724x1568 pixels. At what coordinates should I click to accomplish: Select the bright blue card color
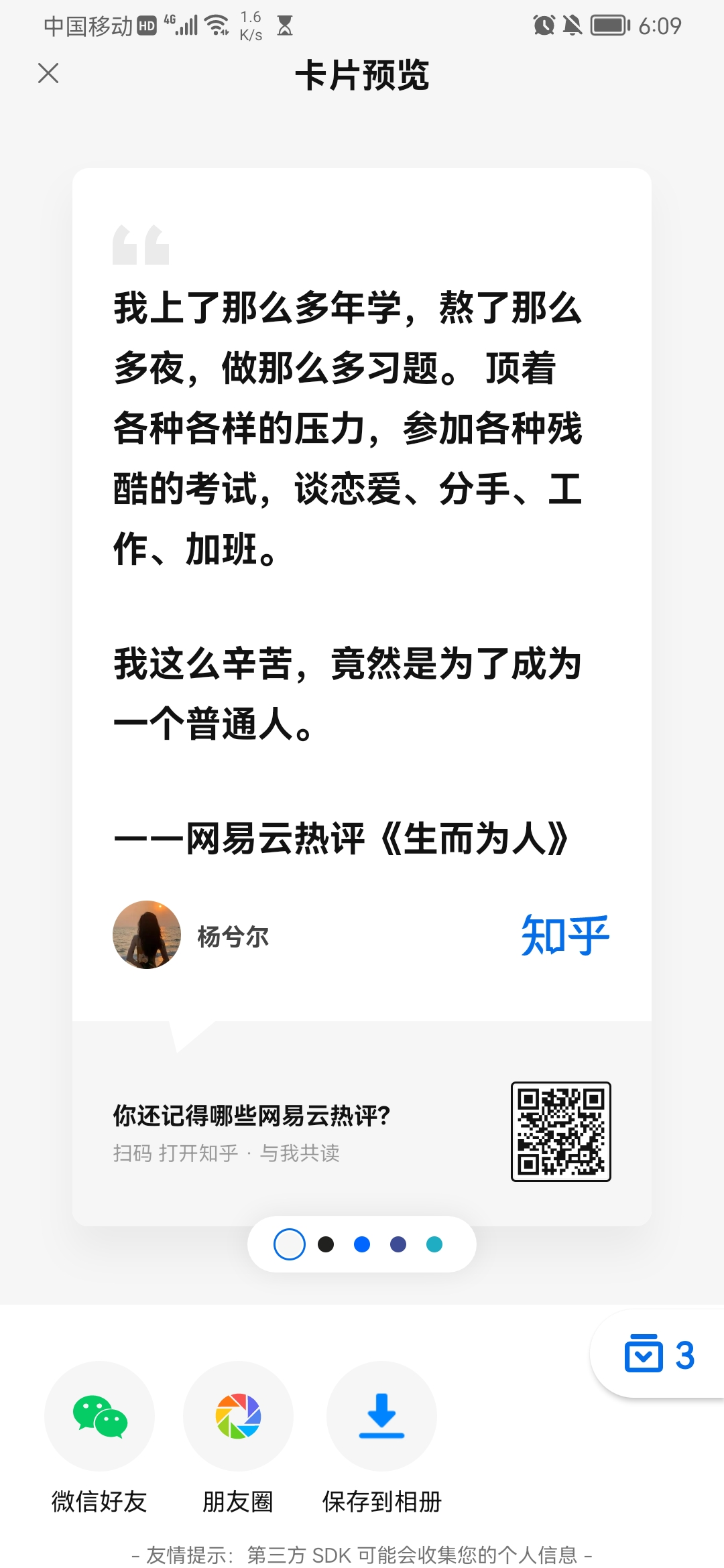pyautogui.click(x=362, y=1244)
